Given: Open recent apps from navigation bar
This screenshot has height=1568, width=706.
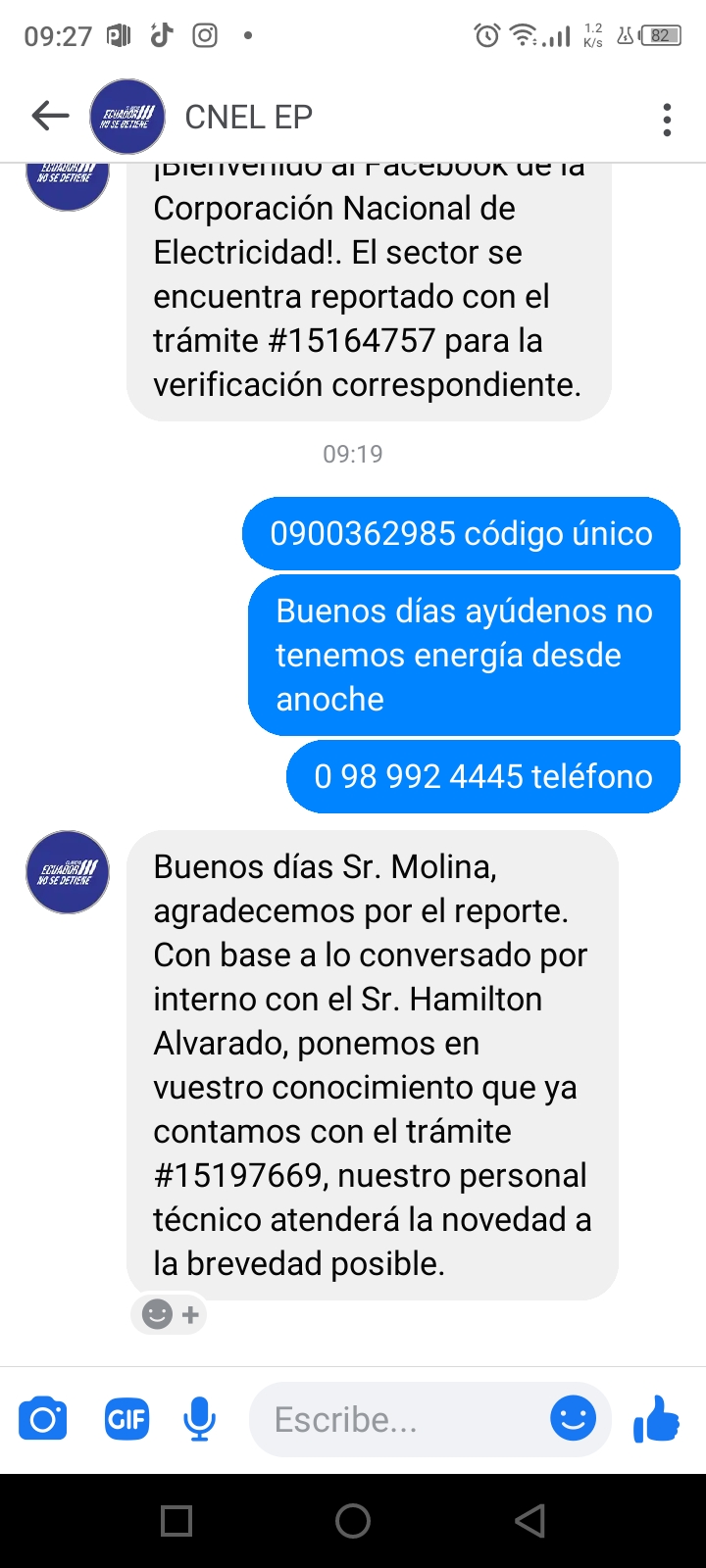Looking at the screenshot, I should click(176, 1521).
